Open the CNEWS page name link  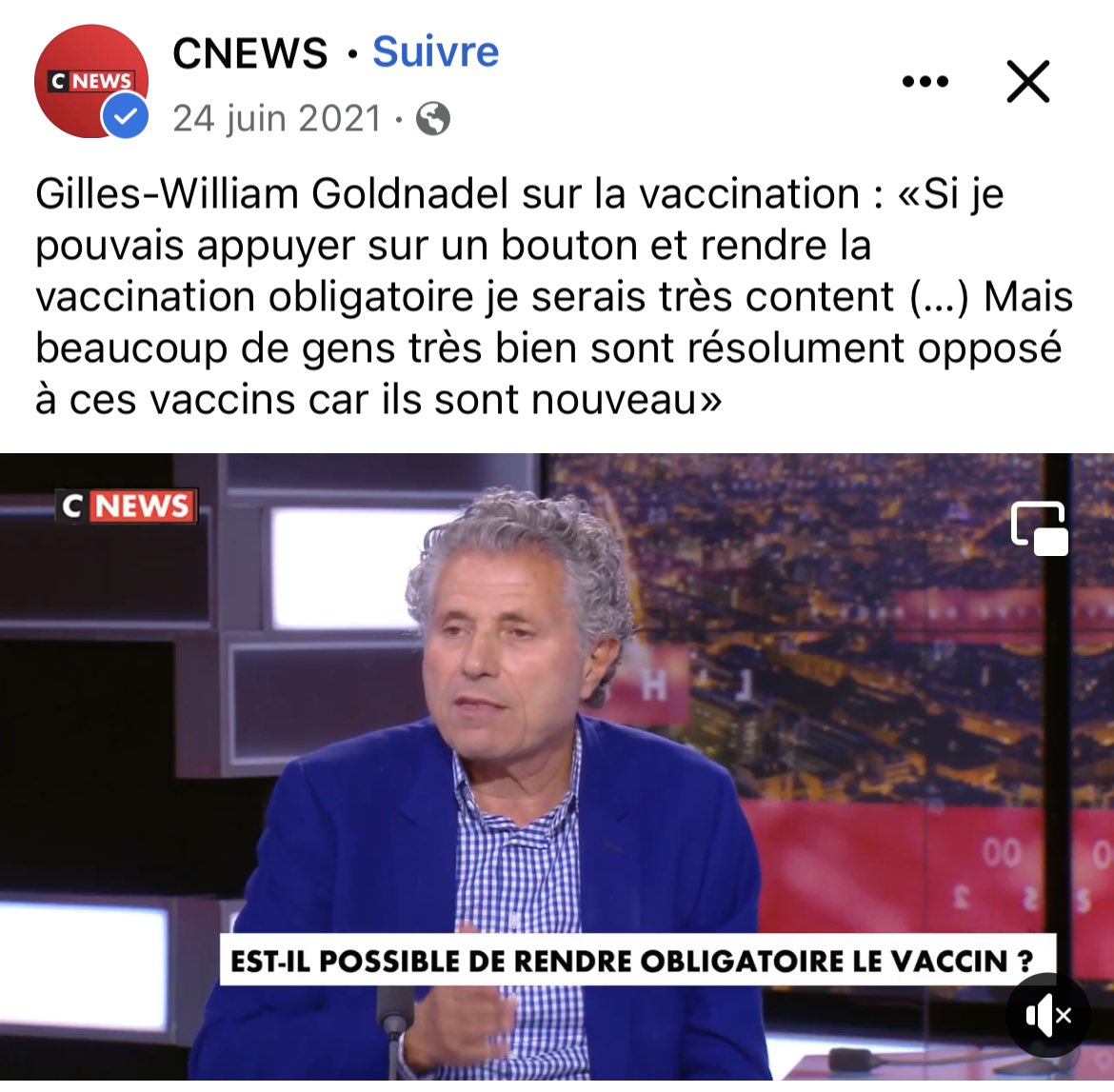pos(249,53)
